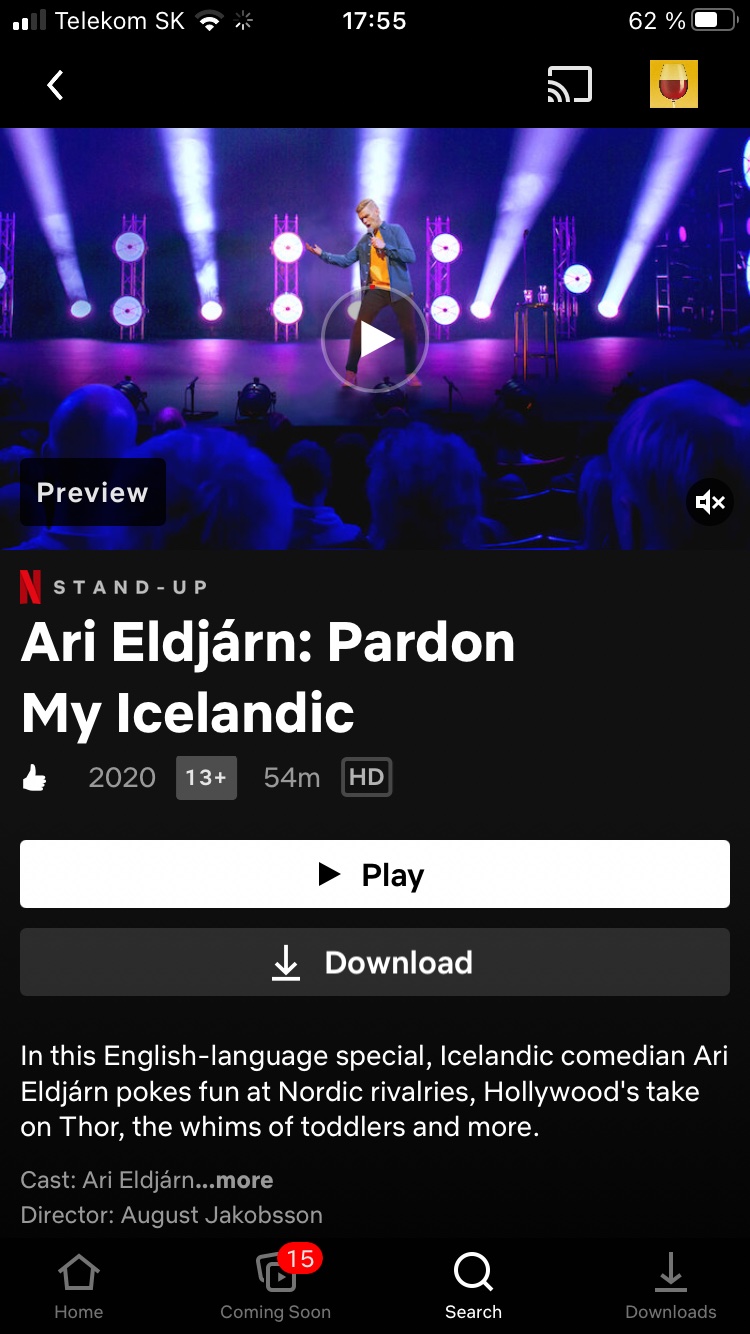Select the Search tab

473,1285
